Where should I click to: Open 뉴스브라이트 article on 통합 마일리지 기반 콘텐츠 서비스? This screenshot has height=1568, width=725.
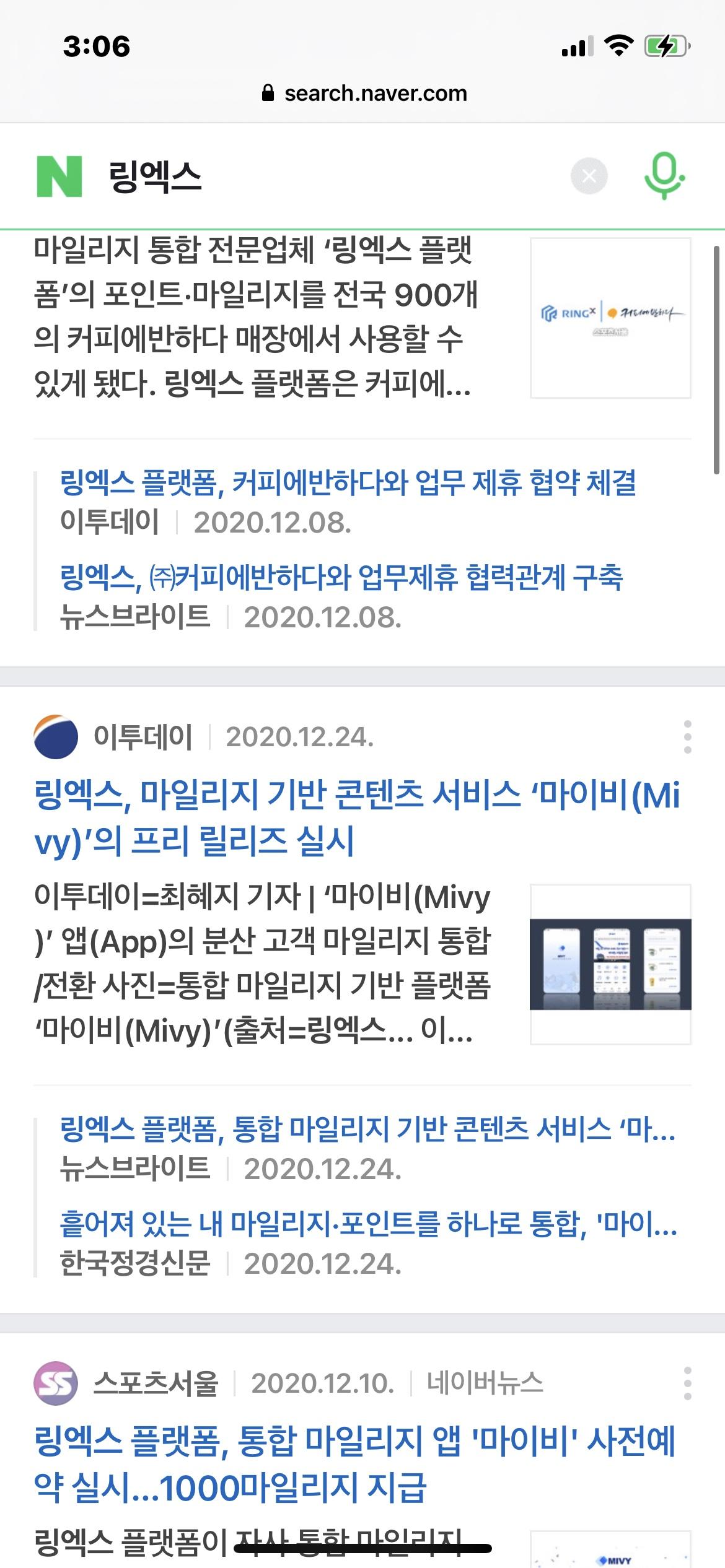pyautogui.click(x=367, y=1129)
